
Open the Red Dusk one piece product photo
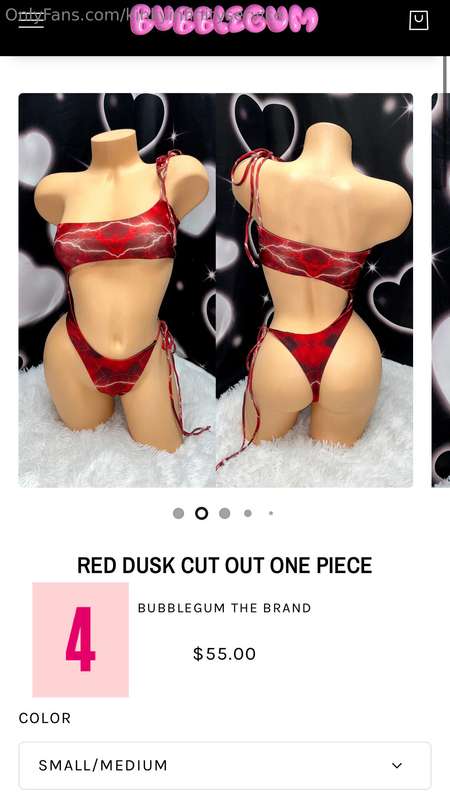click(216, 290)
